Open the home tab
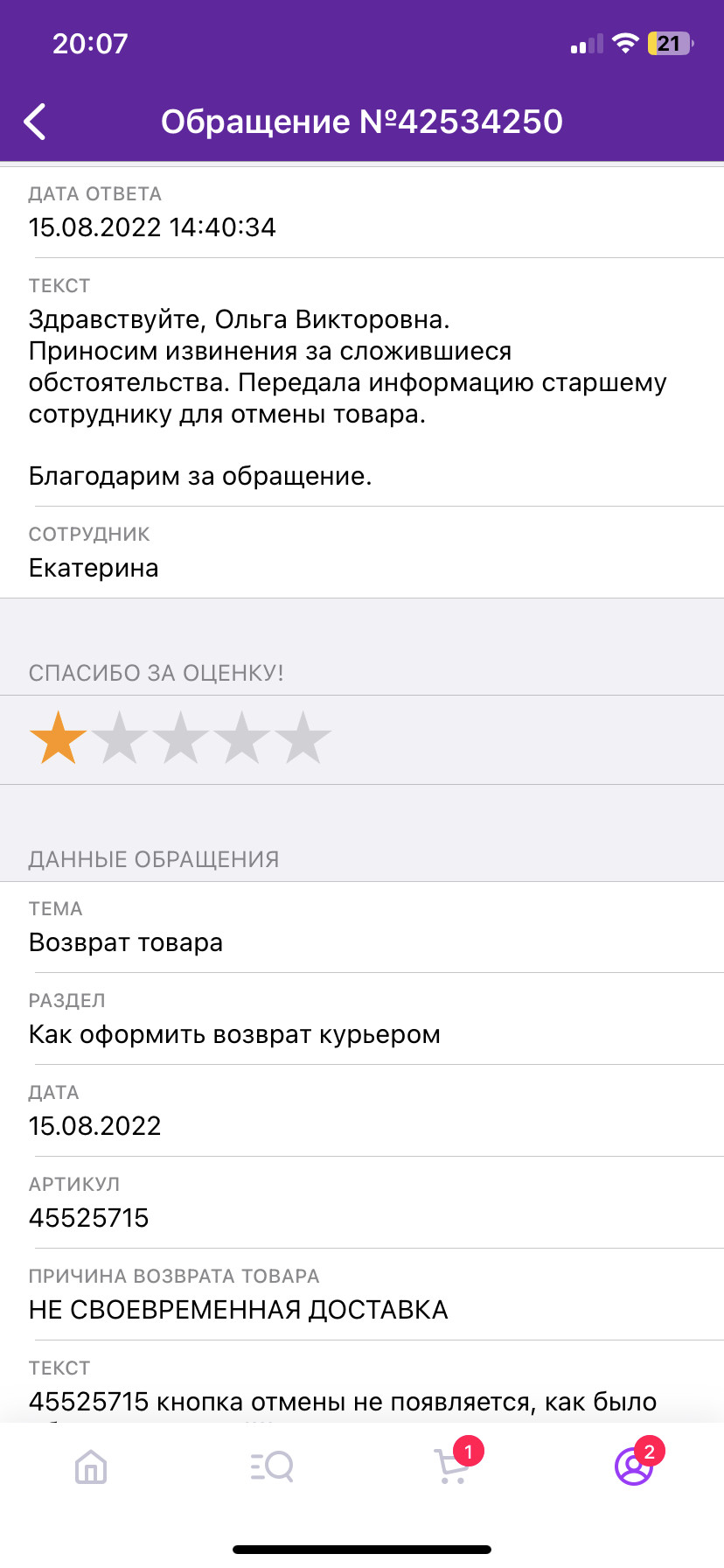The height and width of the screenshot is (1568, 724). pos(91,1466)
